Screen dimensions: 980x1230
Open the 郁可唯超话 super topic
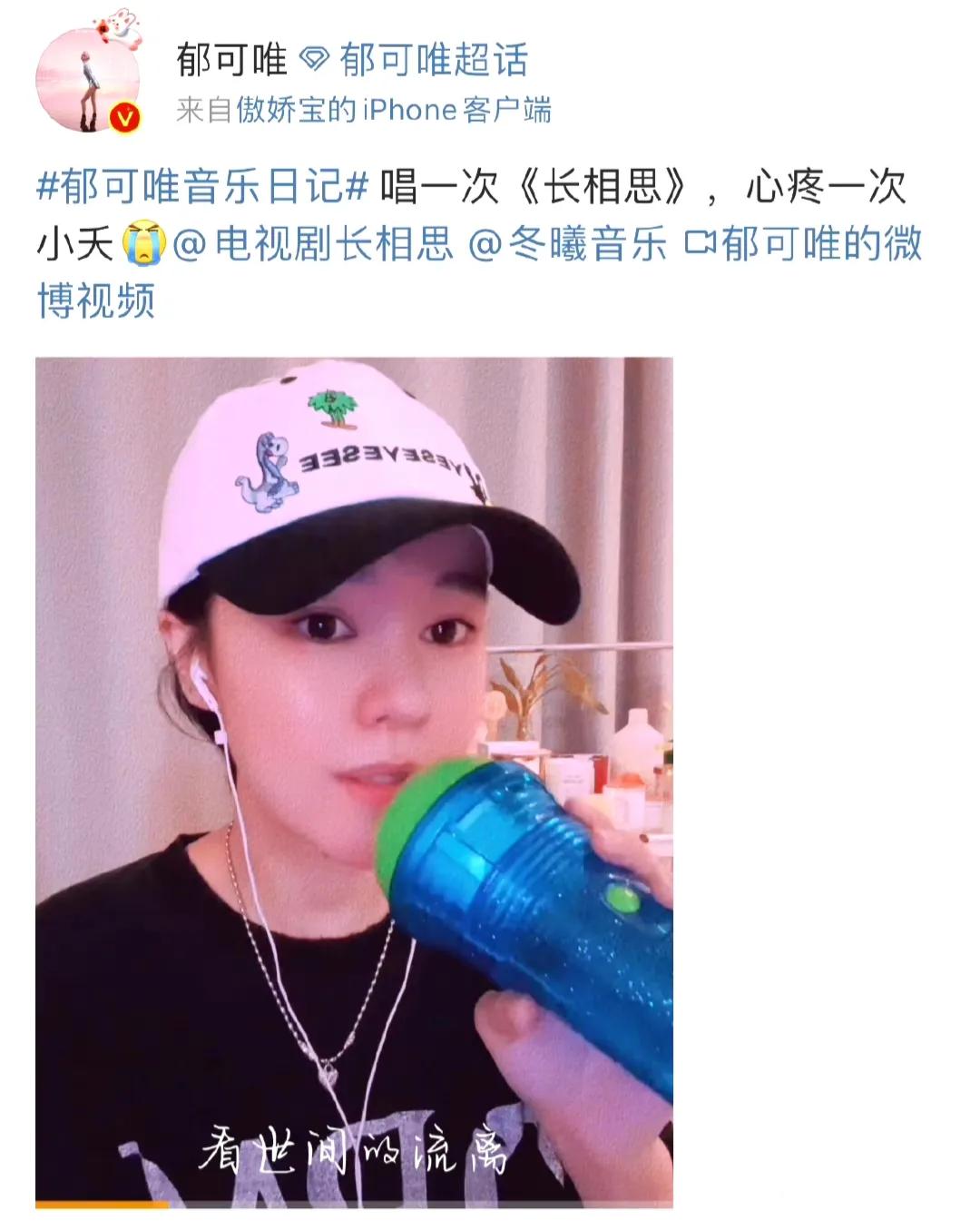click(433, 60)
